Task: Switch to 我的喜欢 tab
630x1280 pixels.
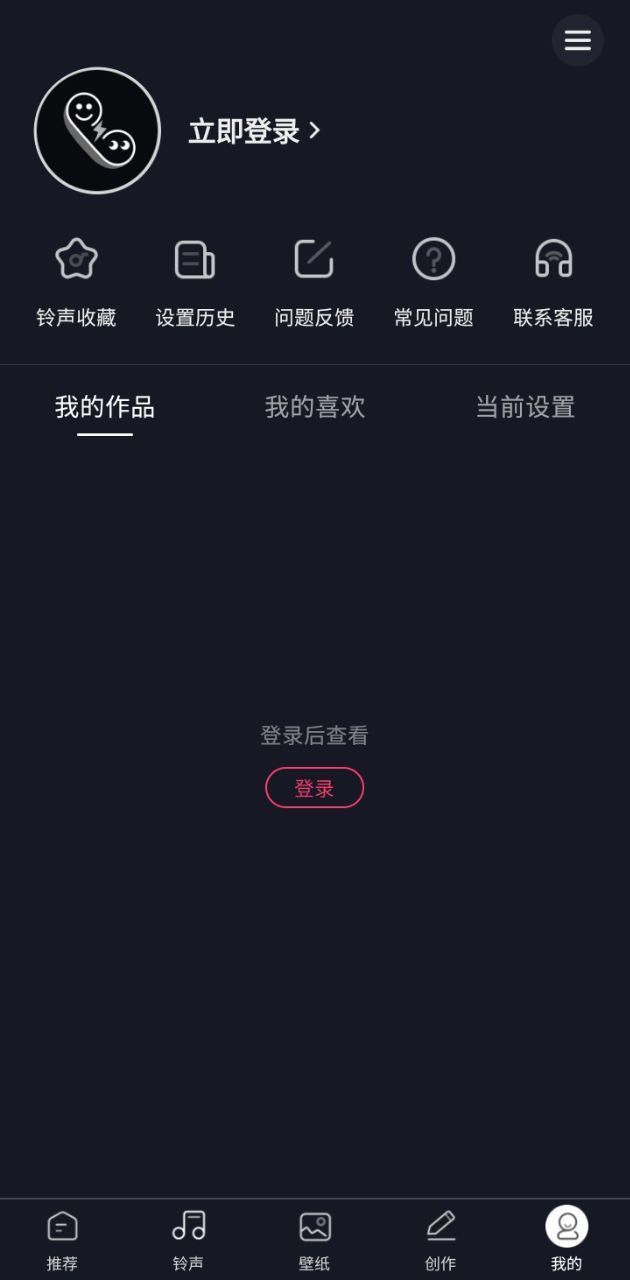Action: point(315,407)
